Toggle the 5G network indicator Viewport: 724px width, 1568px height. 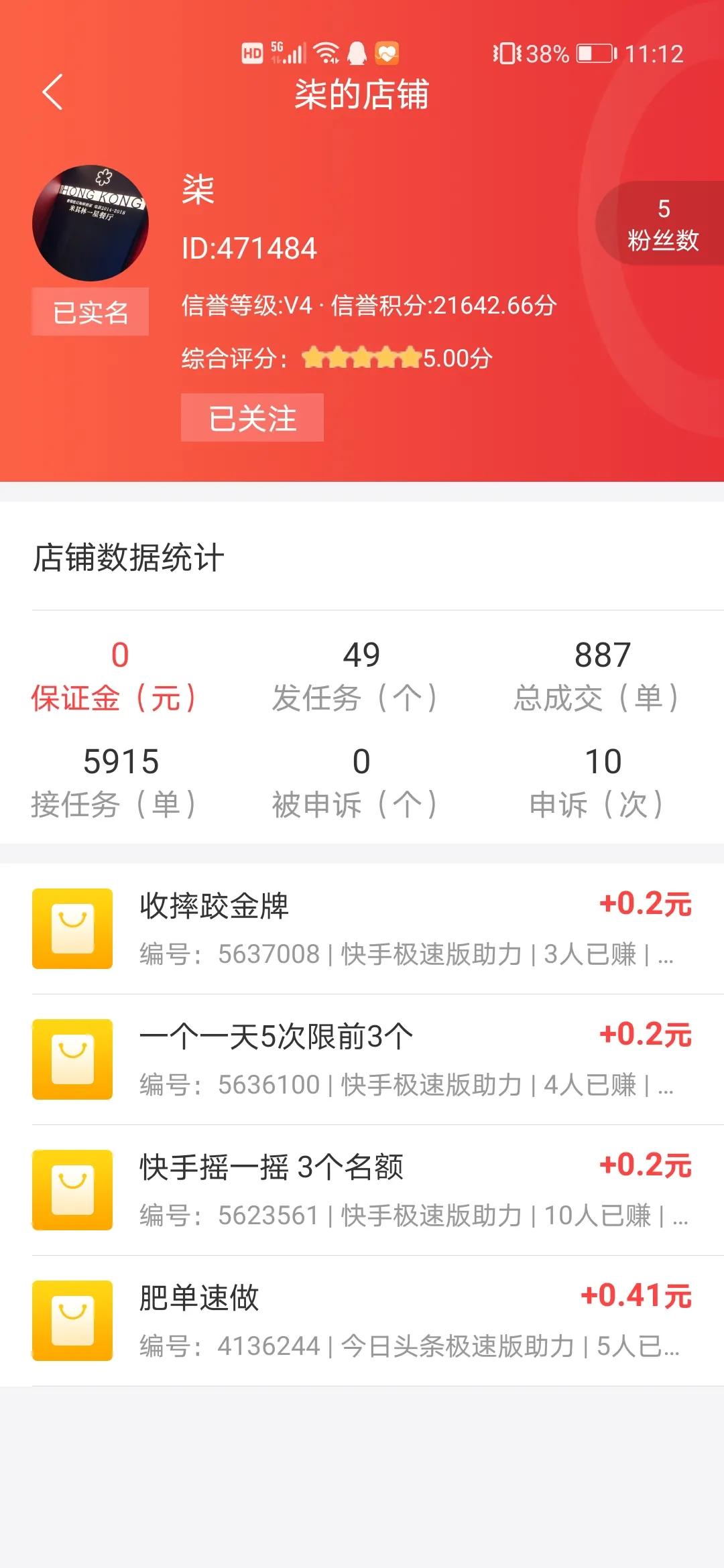[280, 52]
